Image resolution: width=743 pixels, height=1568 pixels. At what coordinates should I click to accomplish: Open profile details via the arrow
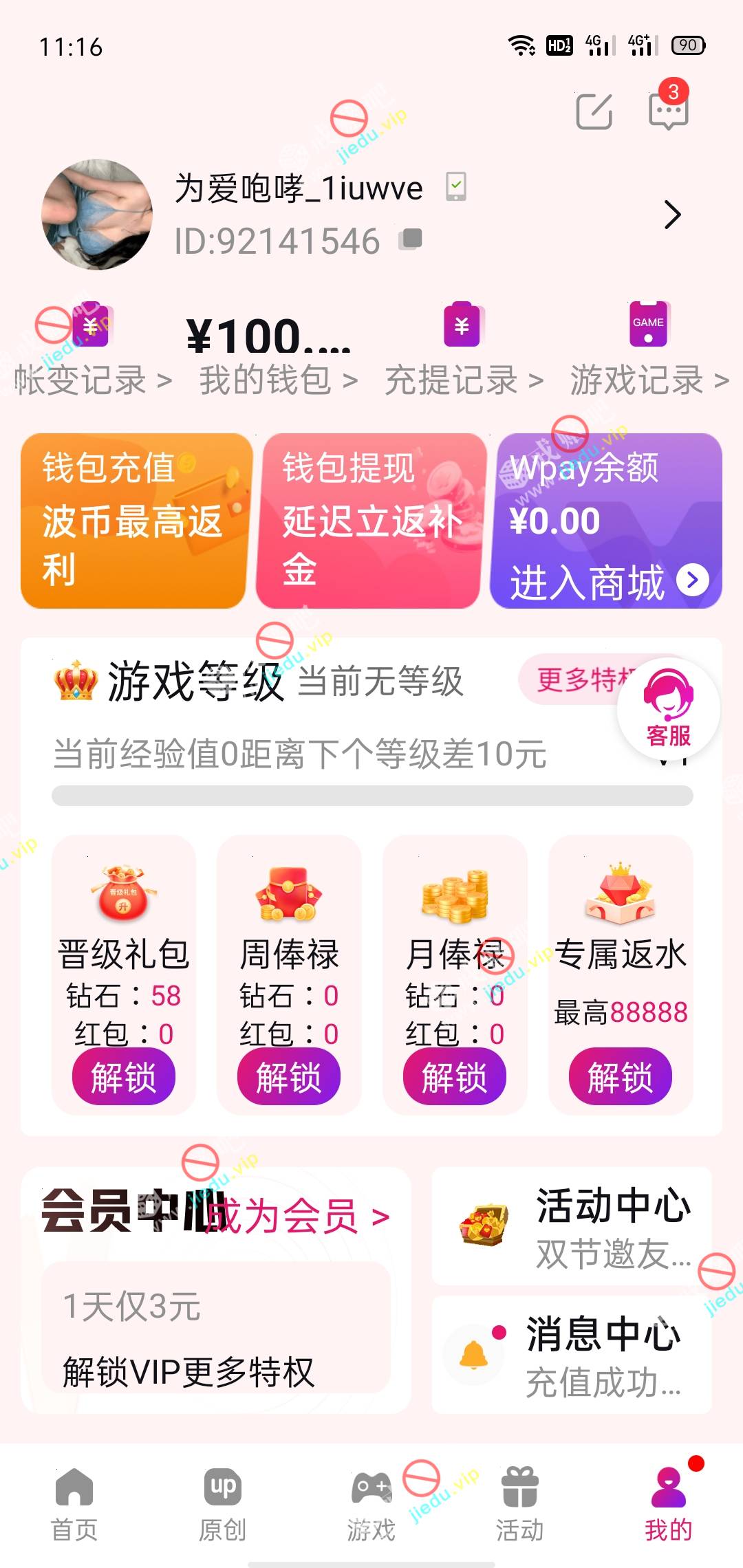pos(672,215)
